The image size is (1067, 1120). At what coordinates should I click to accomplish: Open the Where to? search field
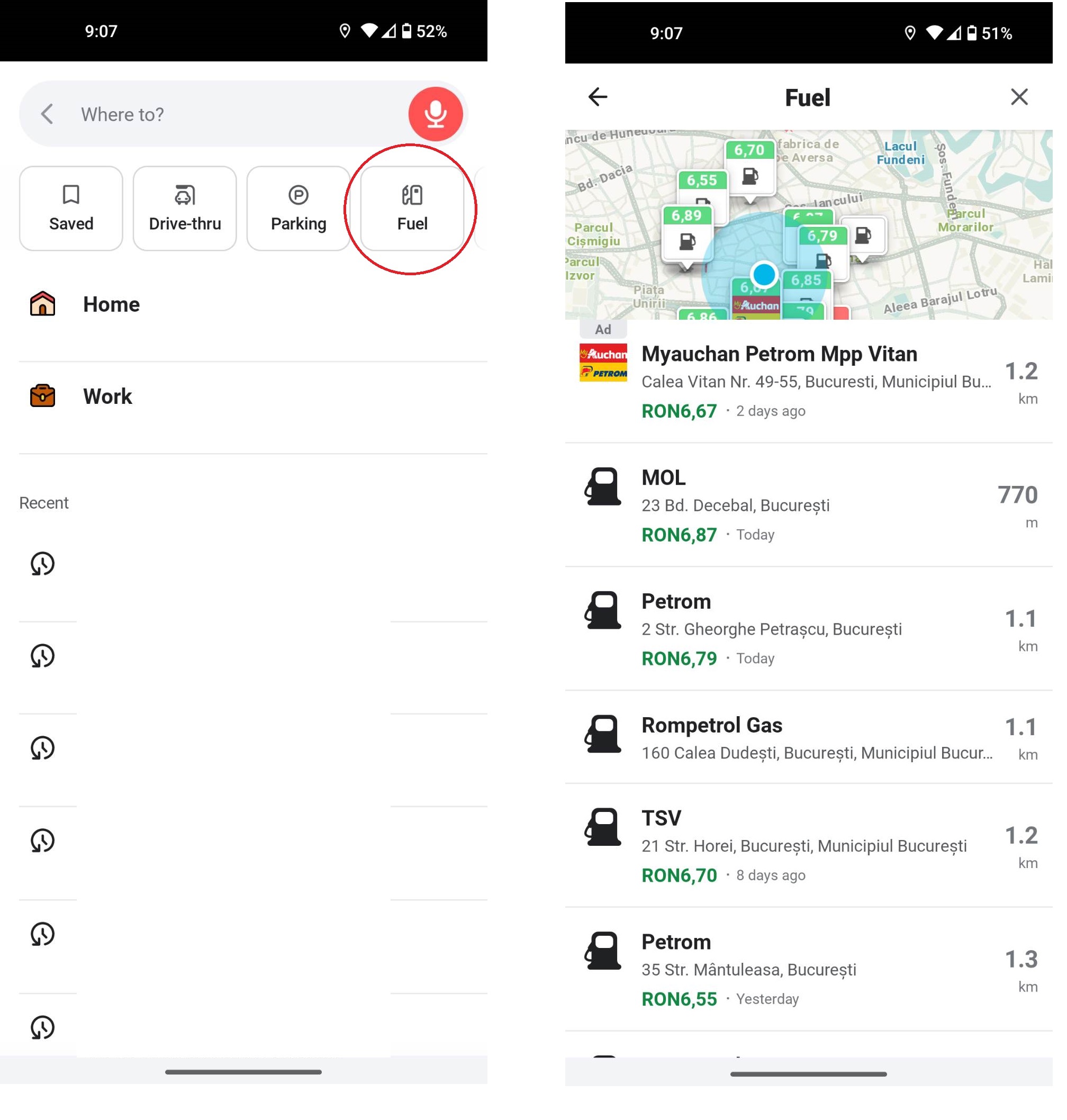click(x=228, y=114)
